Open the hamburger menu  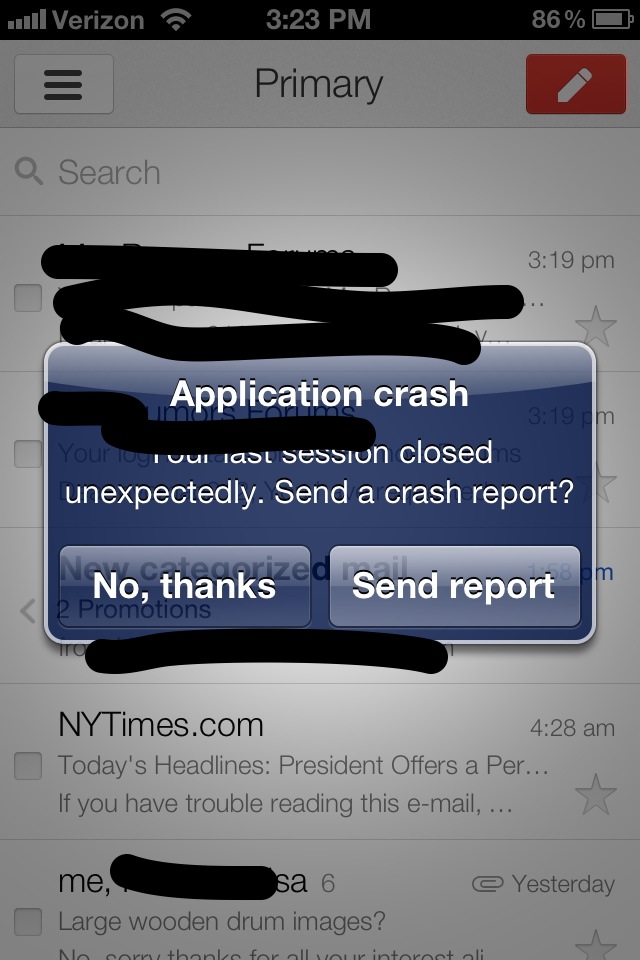(x=64, y=84)
